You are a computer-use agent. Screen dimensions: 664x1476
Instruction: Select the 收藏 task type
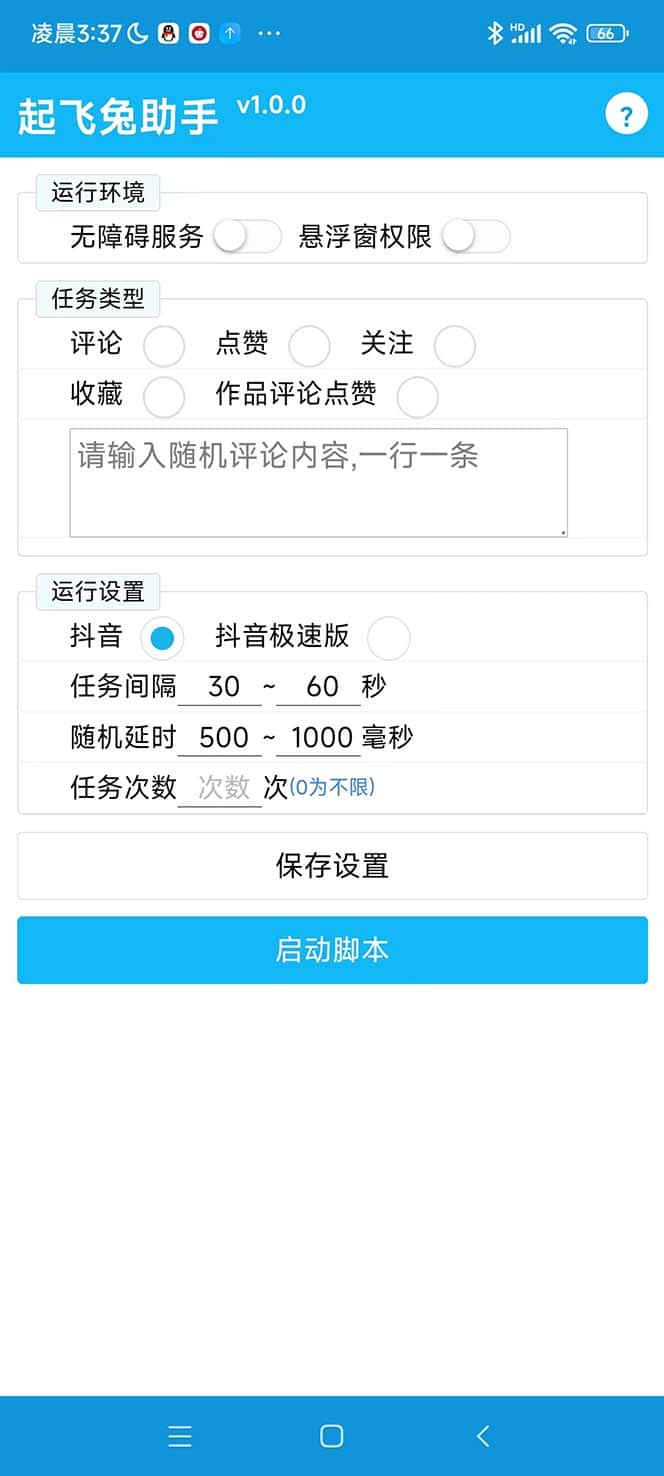click(164, 396)
